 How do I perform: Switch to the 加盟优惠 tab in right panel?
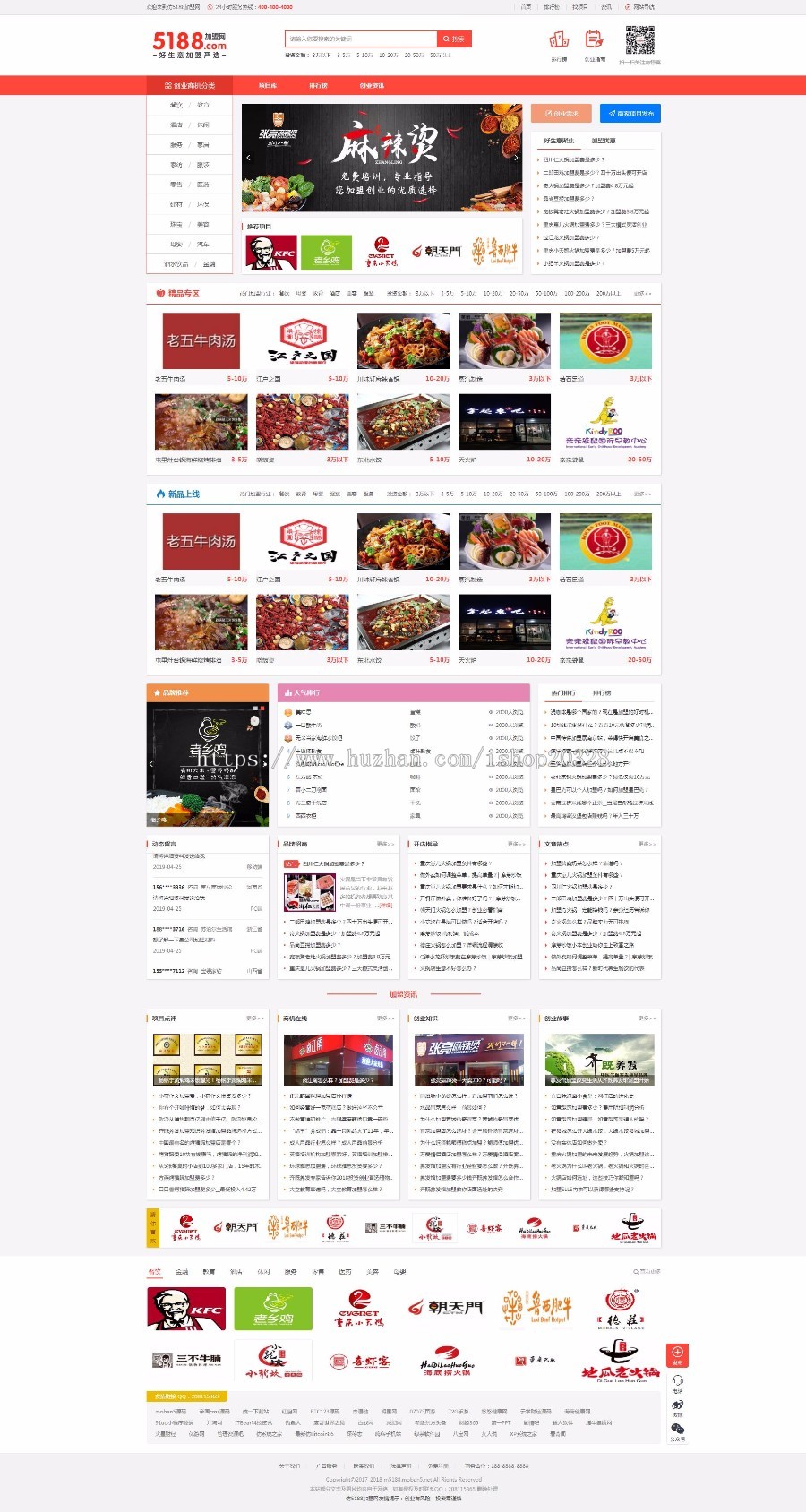(603, 141)
